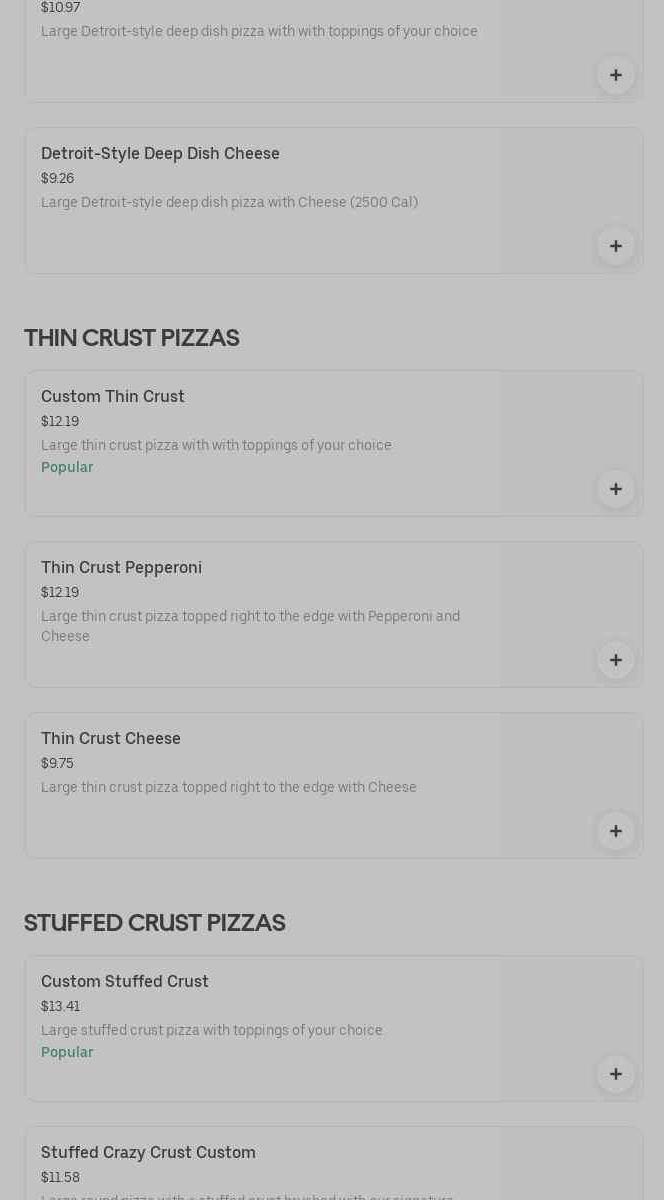Add Detroit-Style Deep Dish Cheese to cart
664x1200 pixels.
tap(615, 246)
